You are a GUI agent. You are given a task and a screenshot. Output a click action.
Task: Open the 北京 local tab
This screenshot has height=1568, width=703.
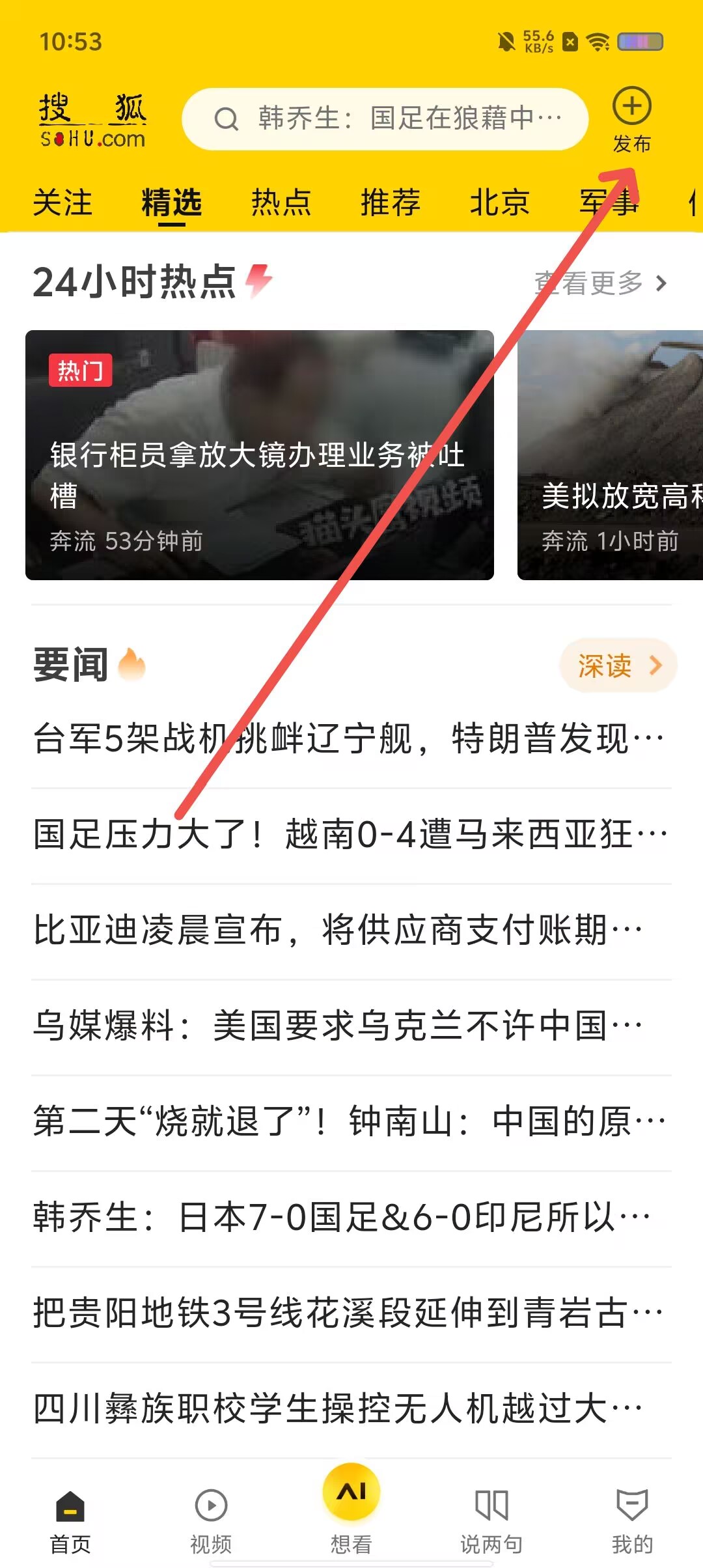click(500, 203)
